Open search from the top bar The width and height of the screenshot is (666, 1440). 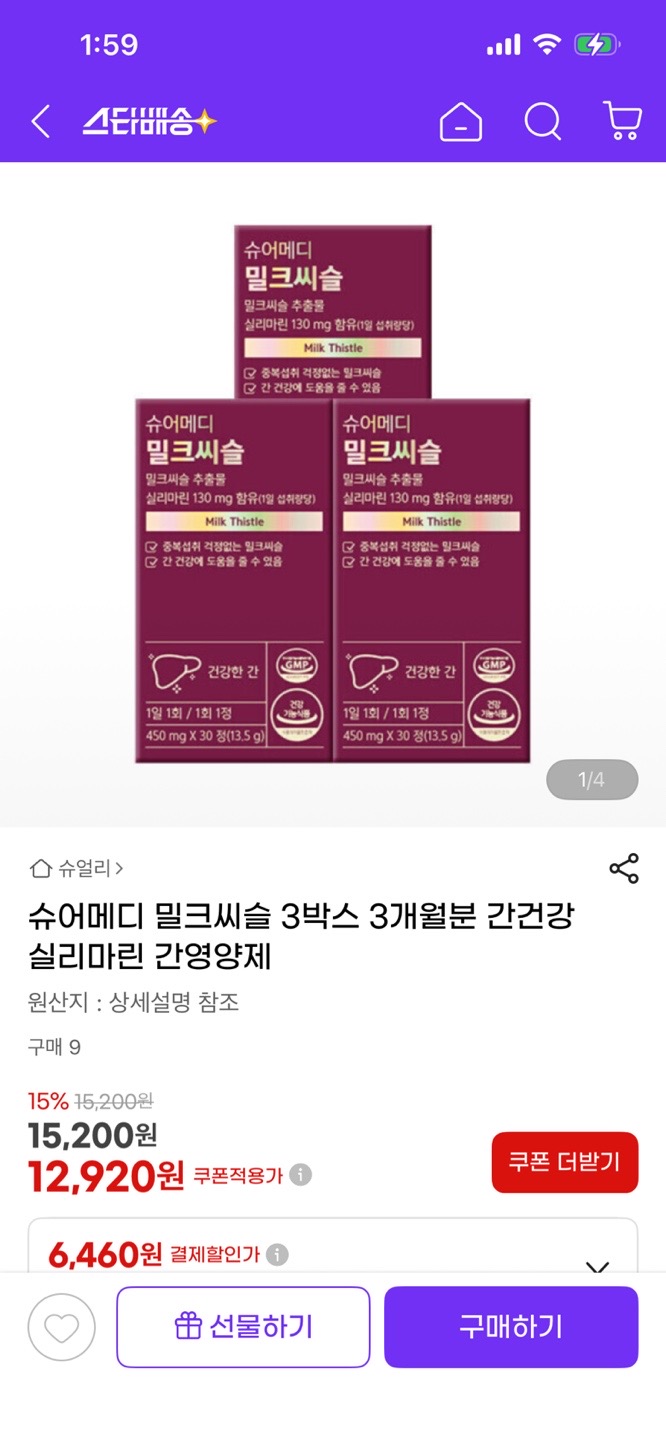click(x=543, y=122)
